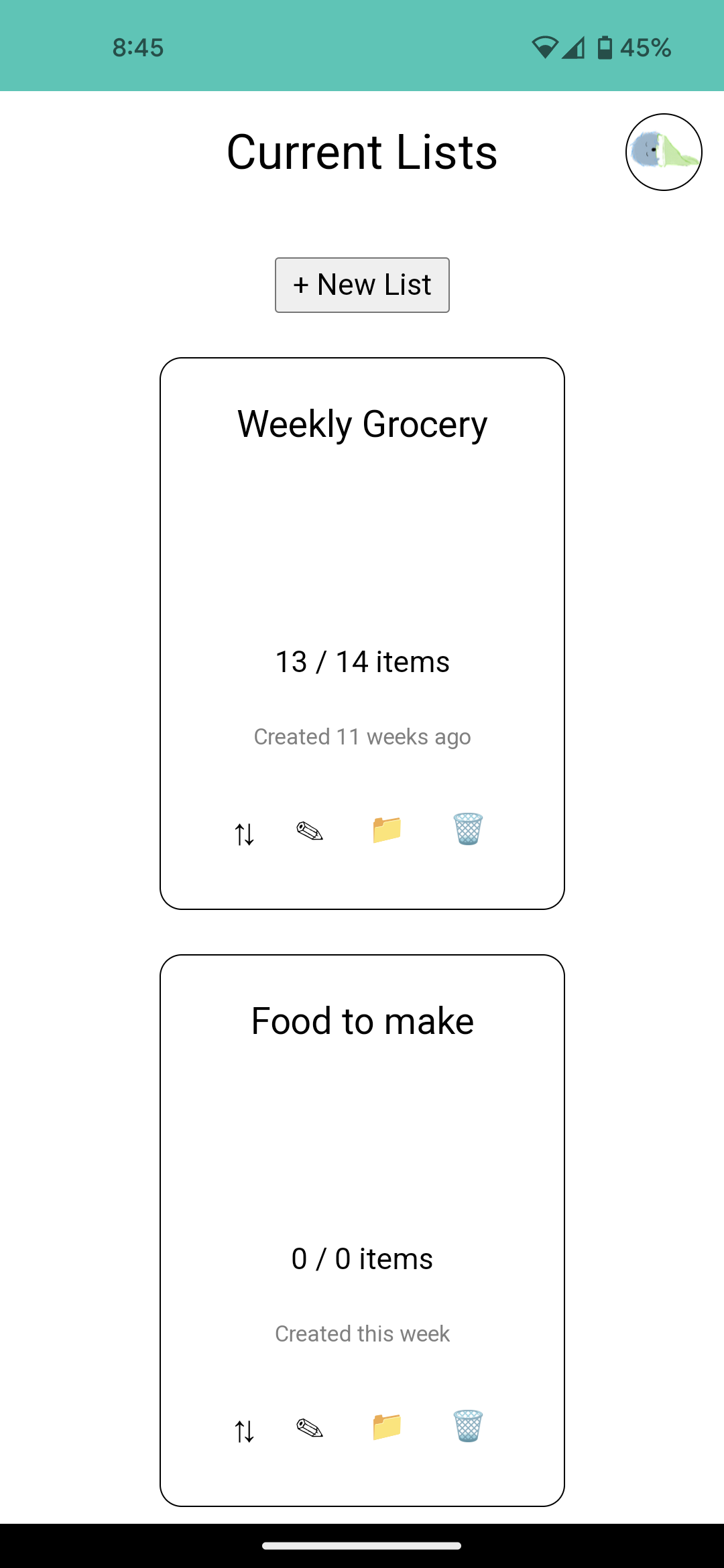Reorder the Food to make list

[245, 1431]
